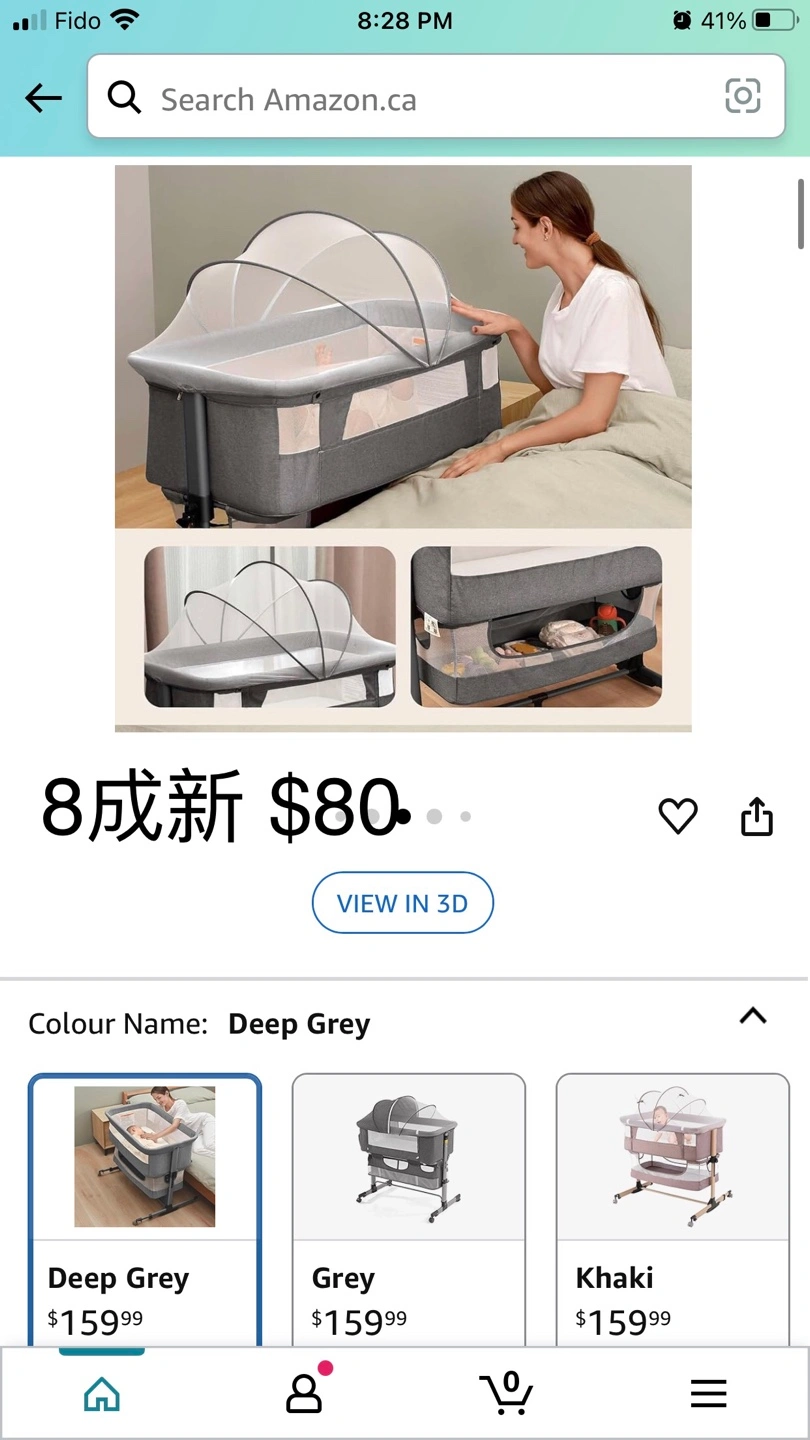Image resolution: width=810 pixels, height=1440 pixels.
Task: Open the hamburger menu tab
Action: [x=708, y=1394]
